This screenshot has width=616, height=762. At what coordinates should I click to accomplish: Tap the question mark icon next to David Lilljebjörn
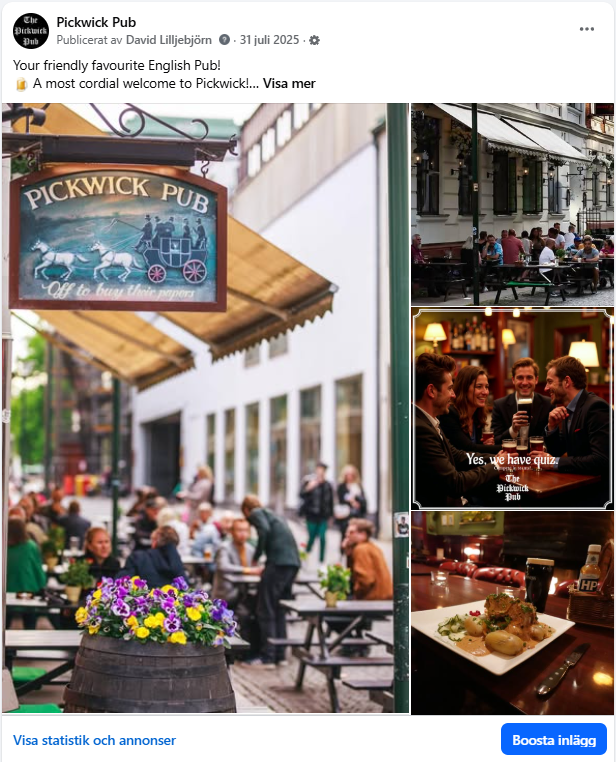pyautogui.click(x=225, y=40)
